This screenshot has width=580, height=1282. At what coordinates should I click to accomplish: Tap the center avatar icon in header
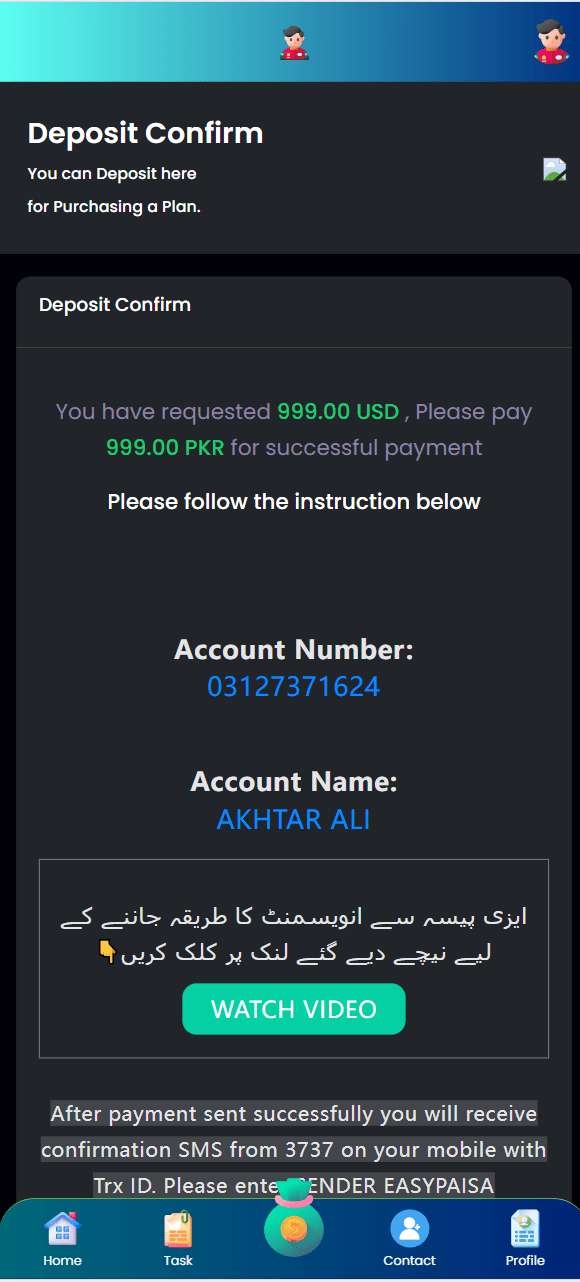[294, 43]
